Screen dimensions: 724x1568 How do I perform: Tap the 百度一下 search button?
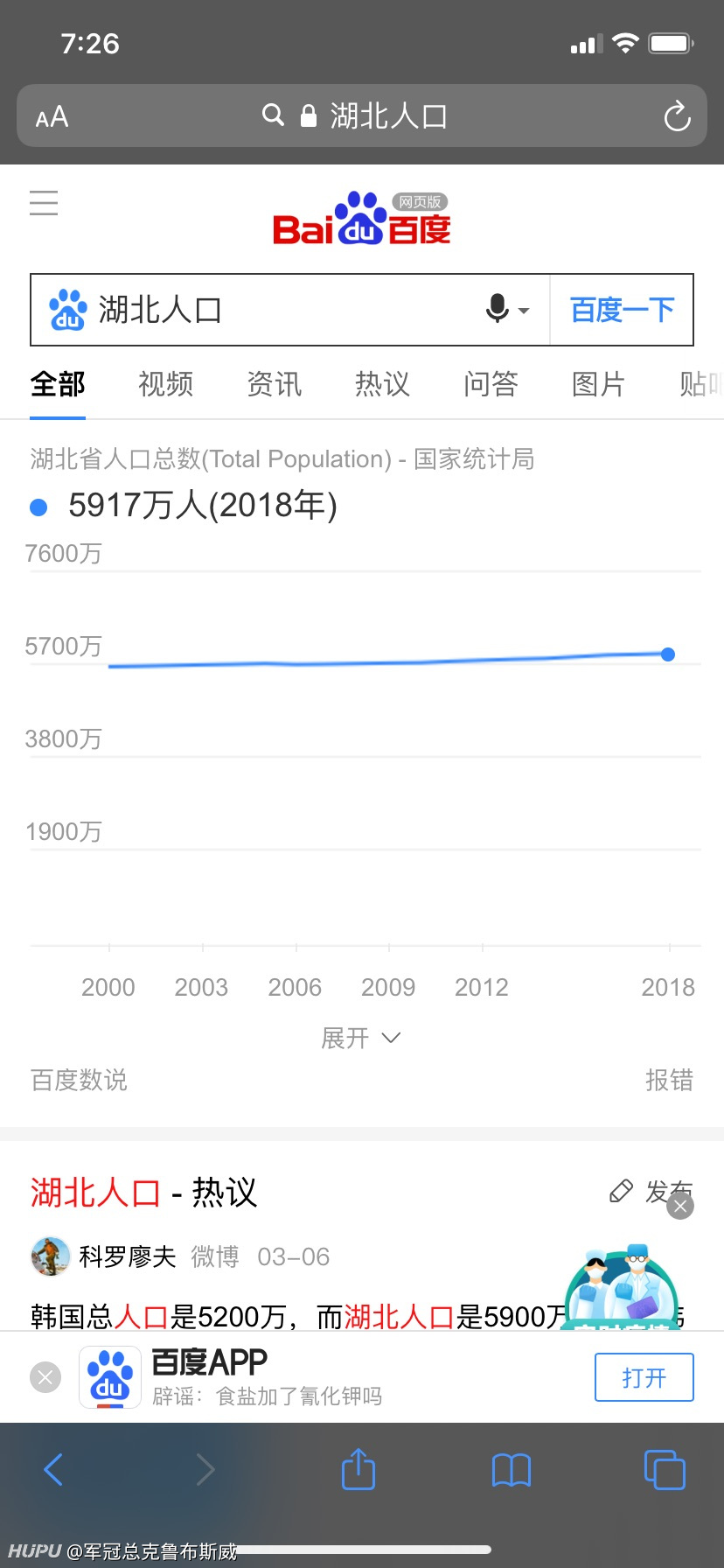pos(622,310)
